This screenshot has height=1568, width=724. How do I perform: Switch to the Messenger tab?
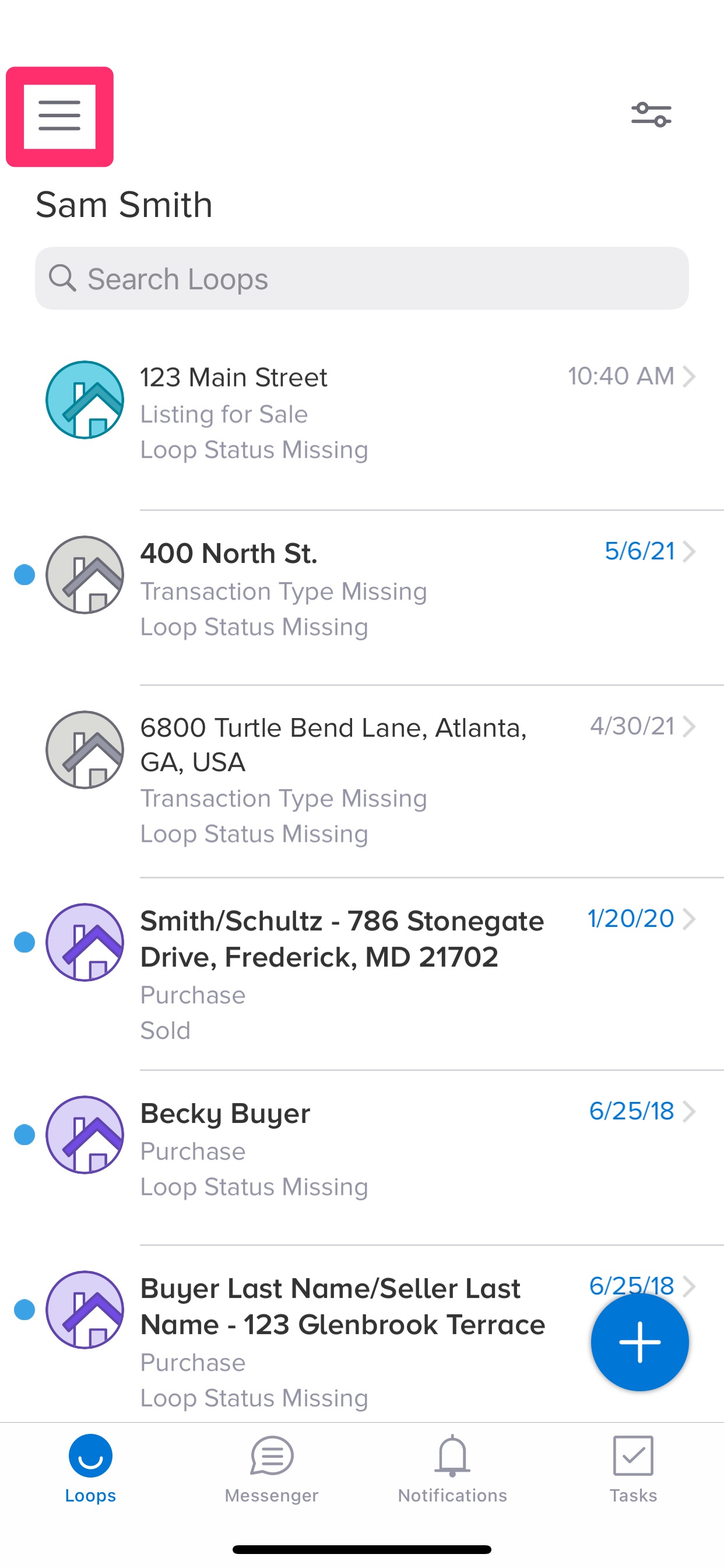pyautogui.click(x=271, y=1468)
